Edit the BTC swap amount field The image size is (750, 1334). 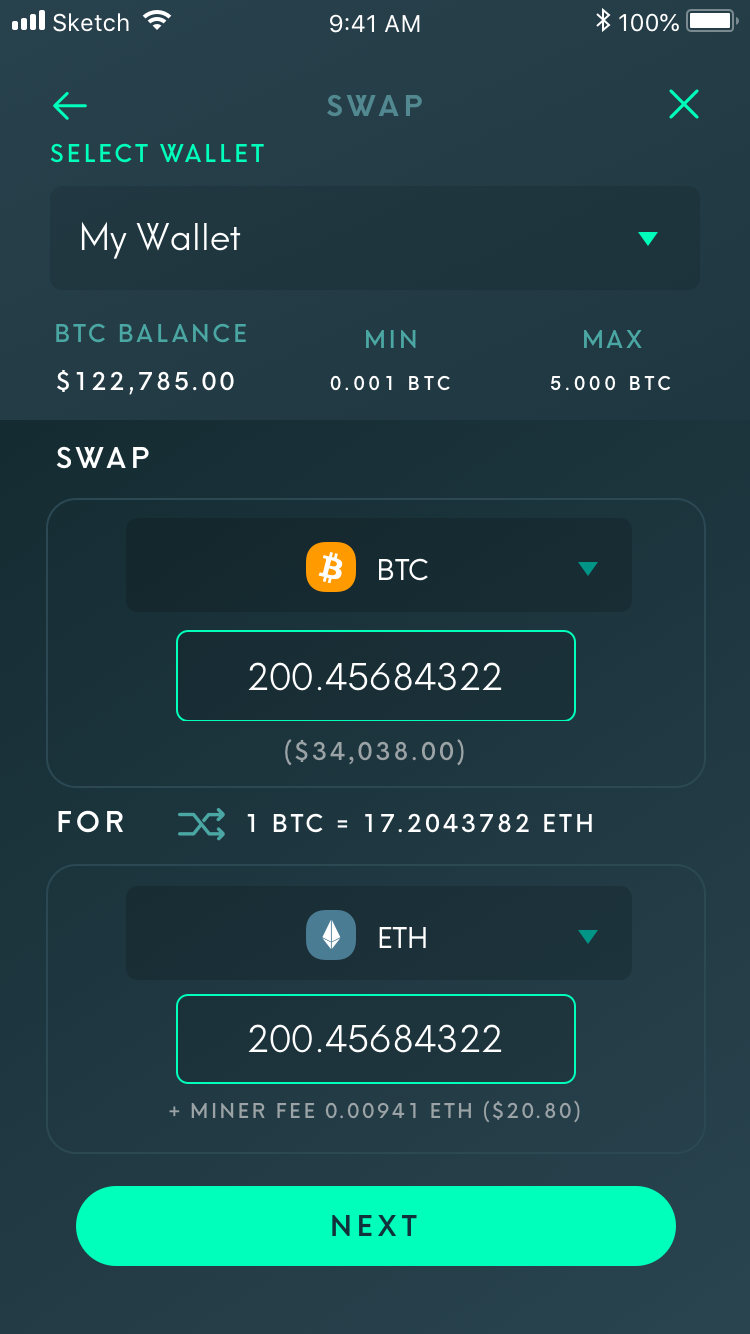(x=376, y=676)
